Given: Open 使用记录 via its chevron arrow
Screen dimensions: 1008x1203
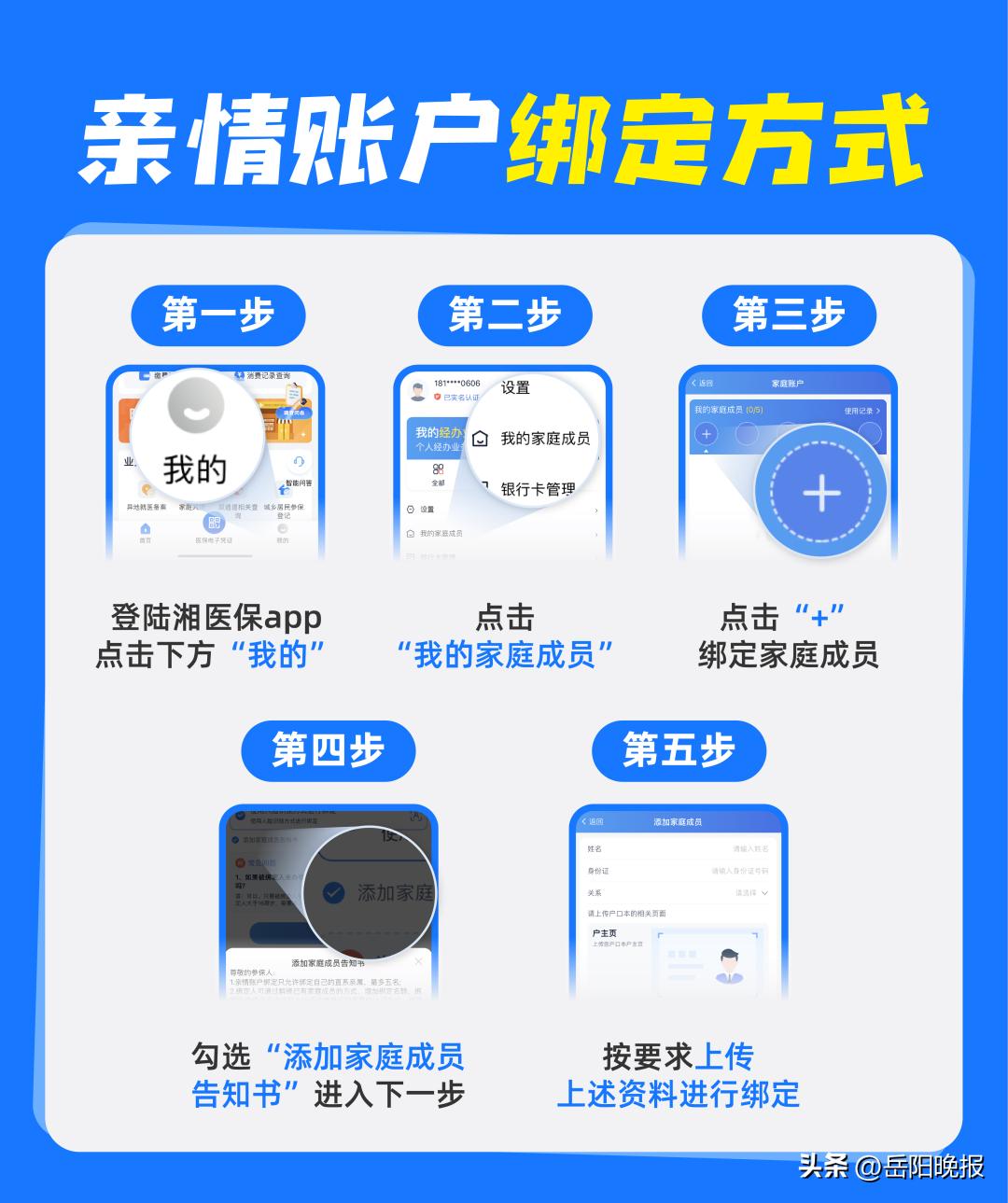Looking at the screenshot, I should click(x=878, y=411).
